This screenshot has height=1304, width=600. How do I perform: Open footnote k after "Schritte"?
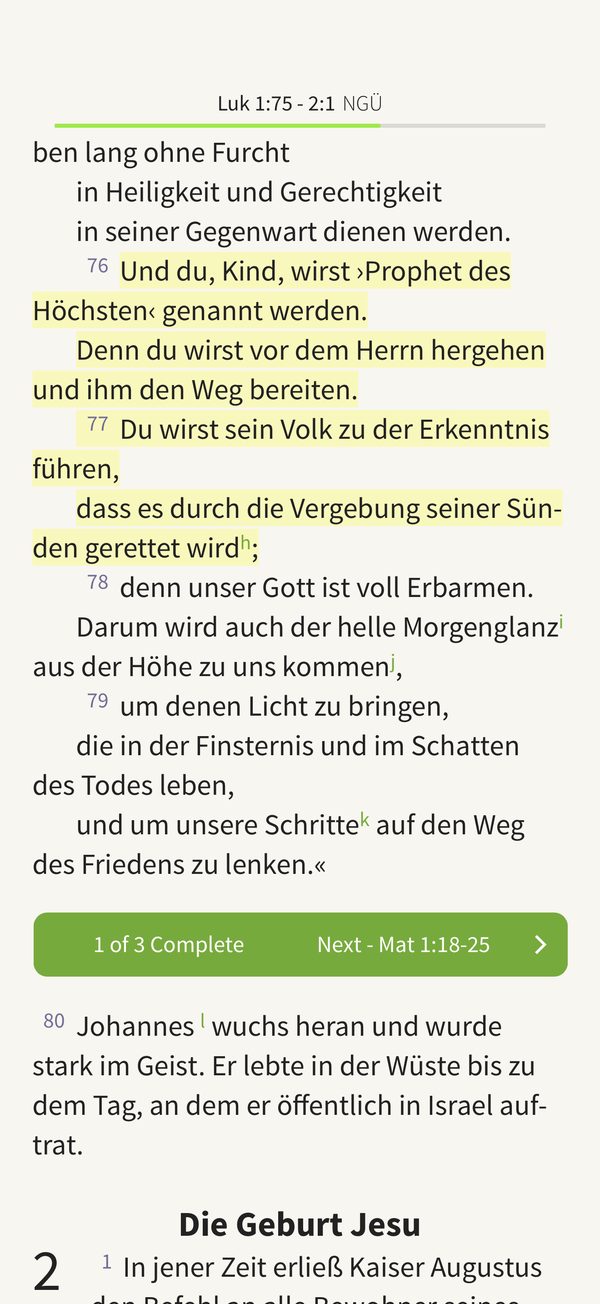coord(365,820)
